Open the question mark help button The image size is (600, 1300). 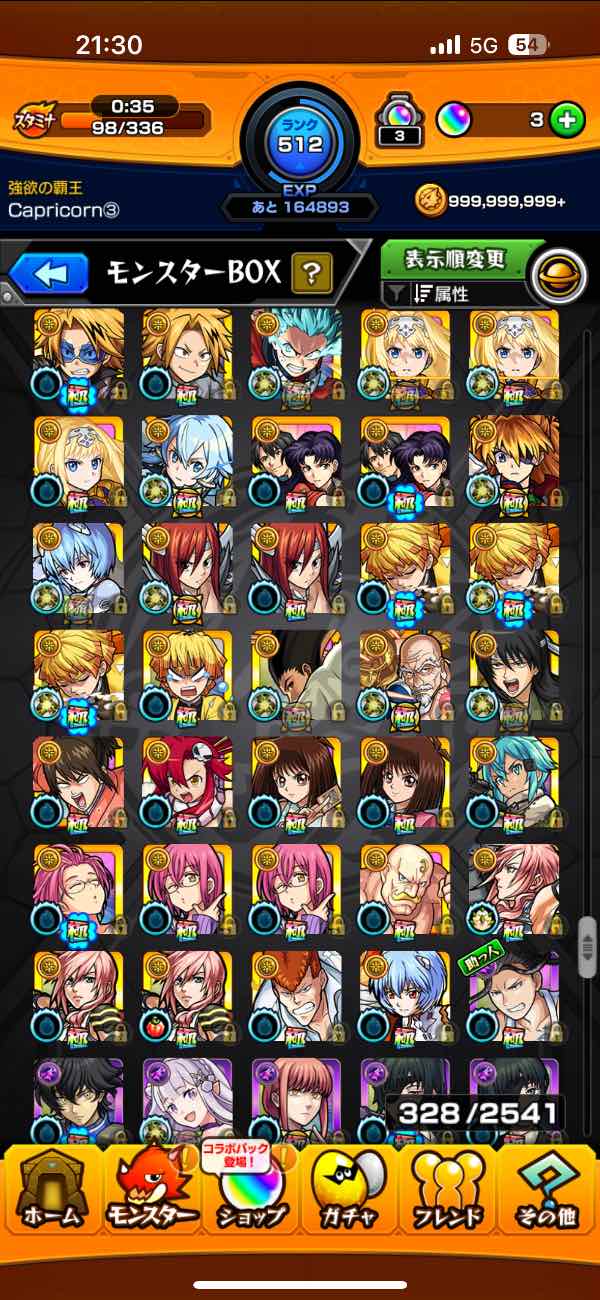312,273
